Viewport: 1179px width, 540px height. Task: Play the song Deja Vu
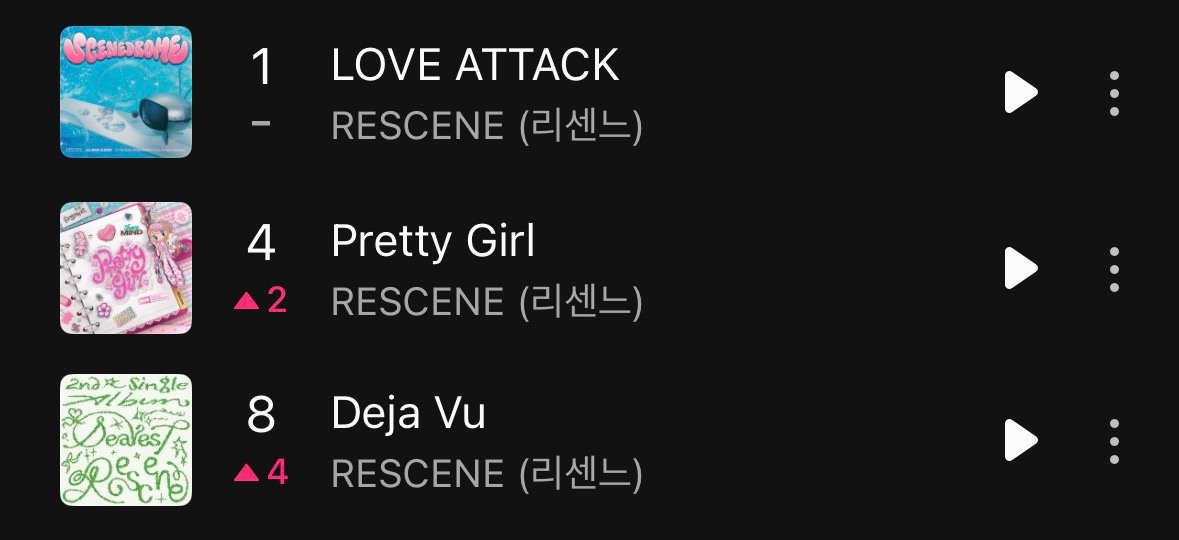[x=1021, y=440]
